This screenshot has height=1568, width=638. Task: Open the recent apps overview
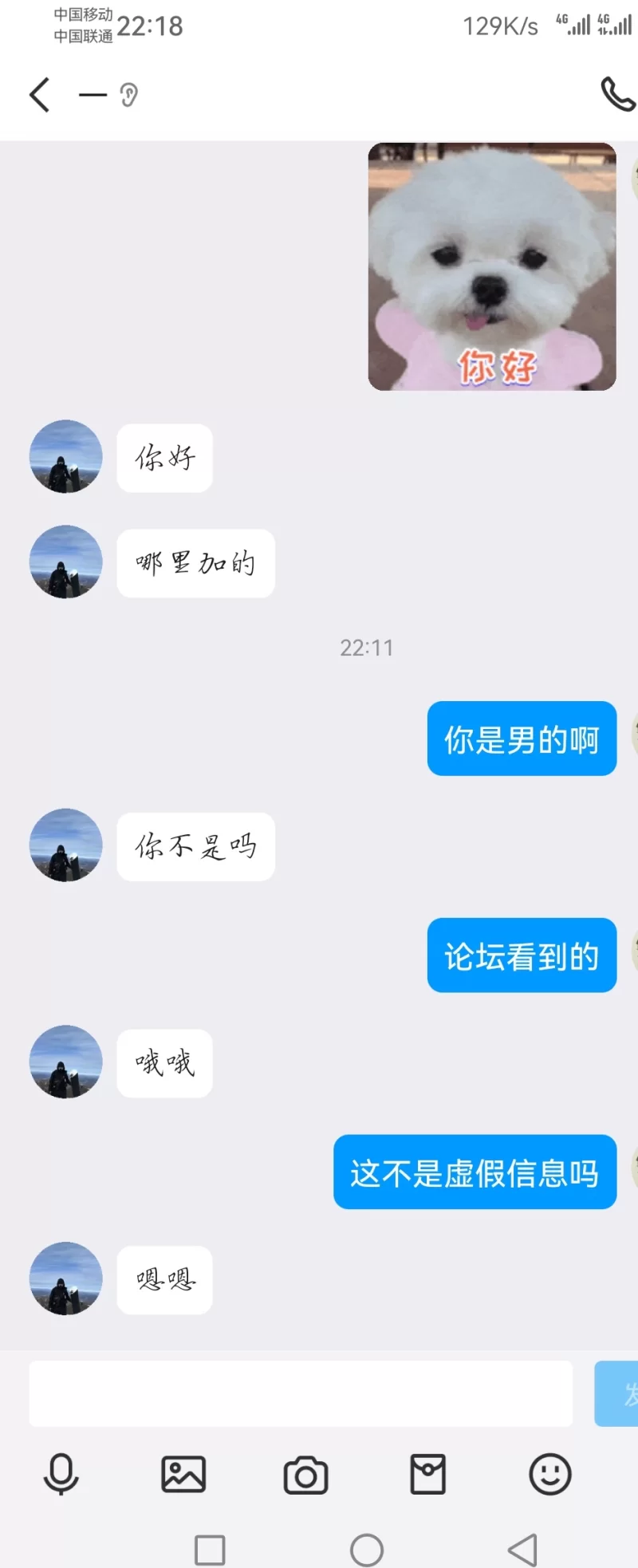pos(210,1550)
